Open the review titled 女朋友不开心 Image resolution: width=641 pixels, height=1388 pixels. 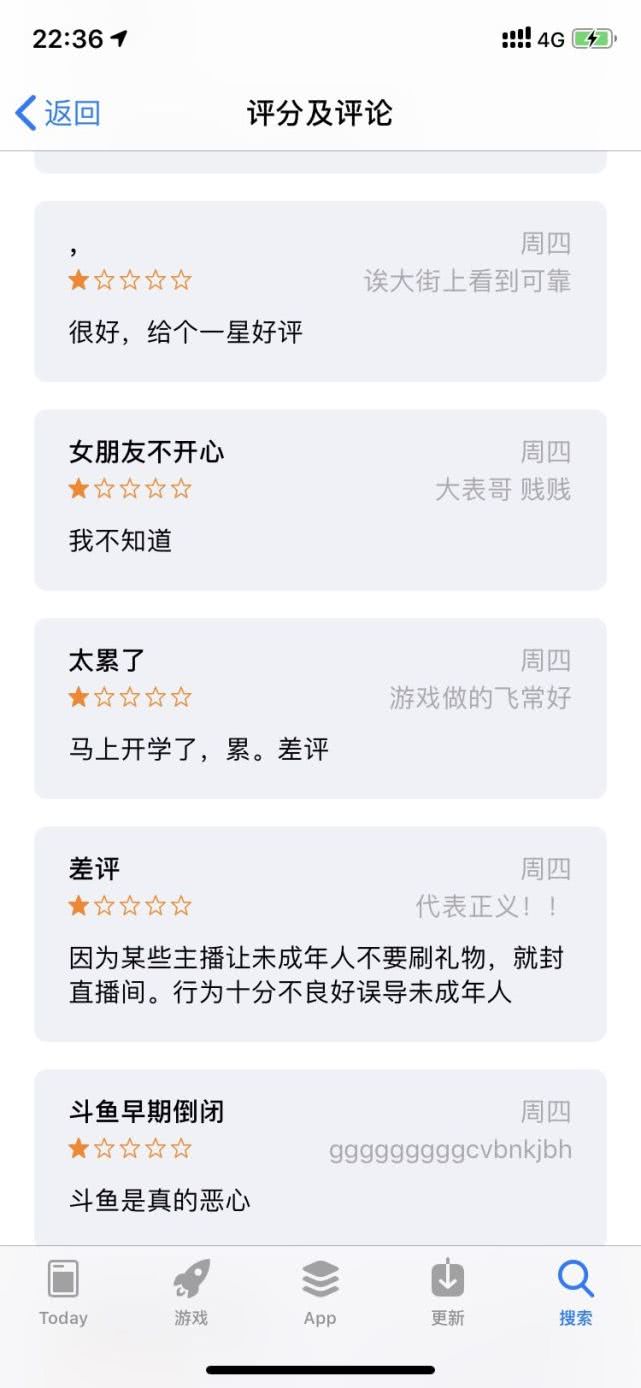[x=320, y=499]
